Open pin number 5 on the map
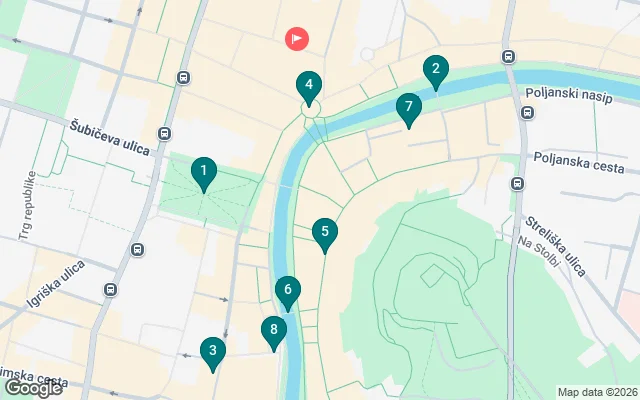 [x=324, y=233]
